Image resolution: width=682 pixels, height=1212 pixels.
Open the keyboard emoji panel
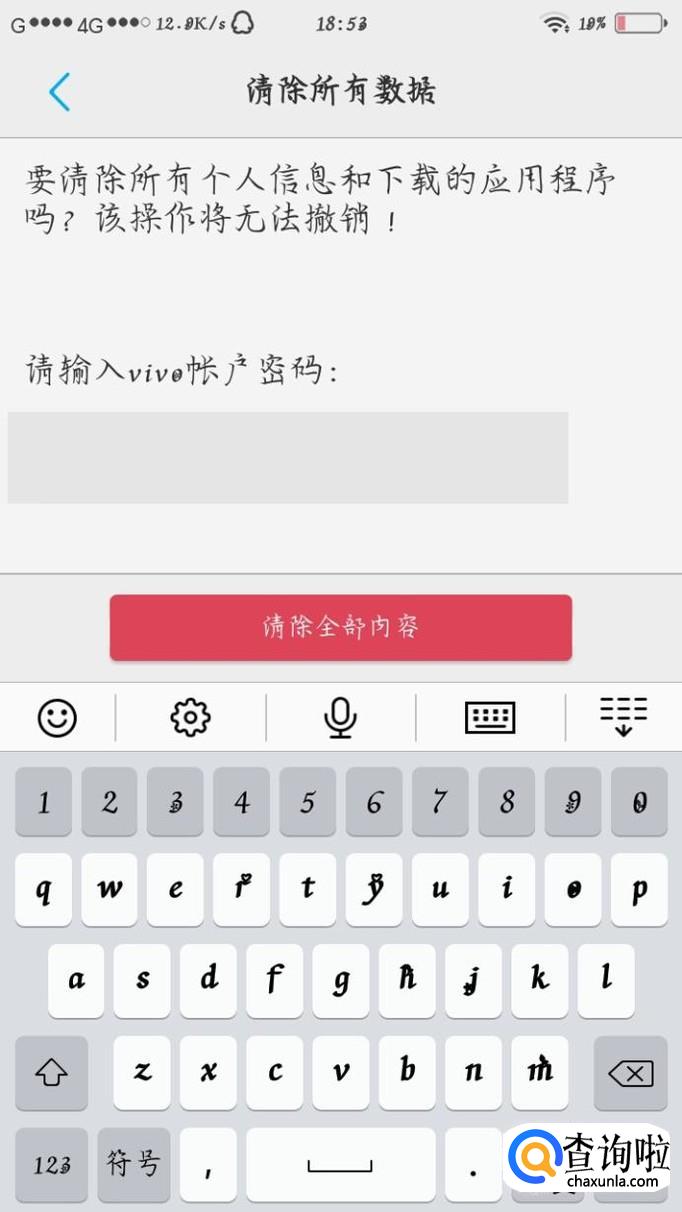tap(57, 716)
